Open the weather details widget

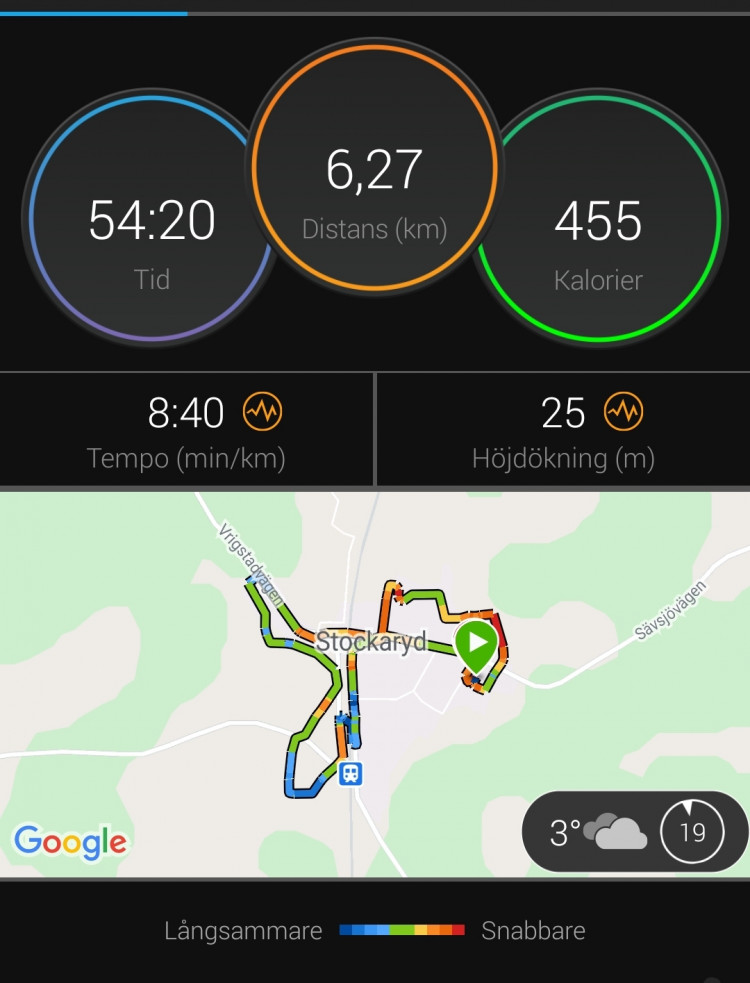pos(634,832)
